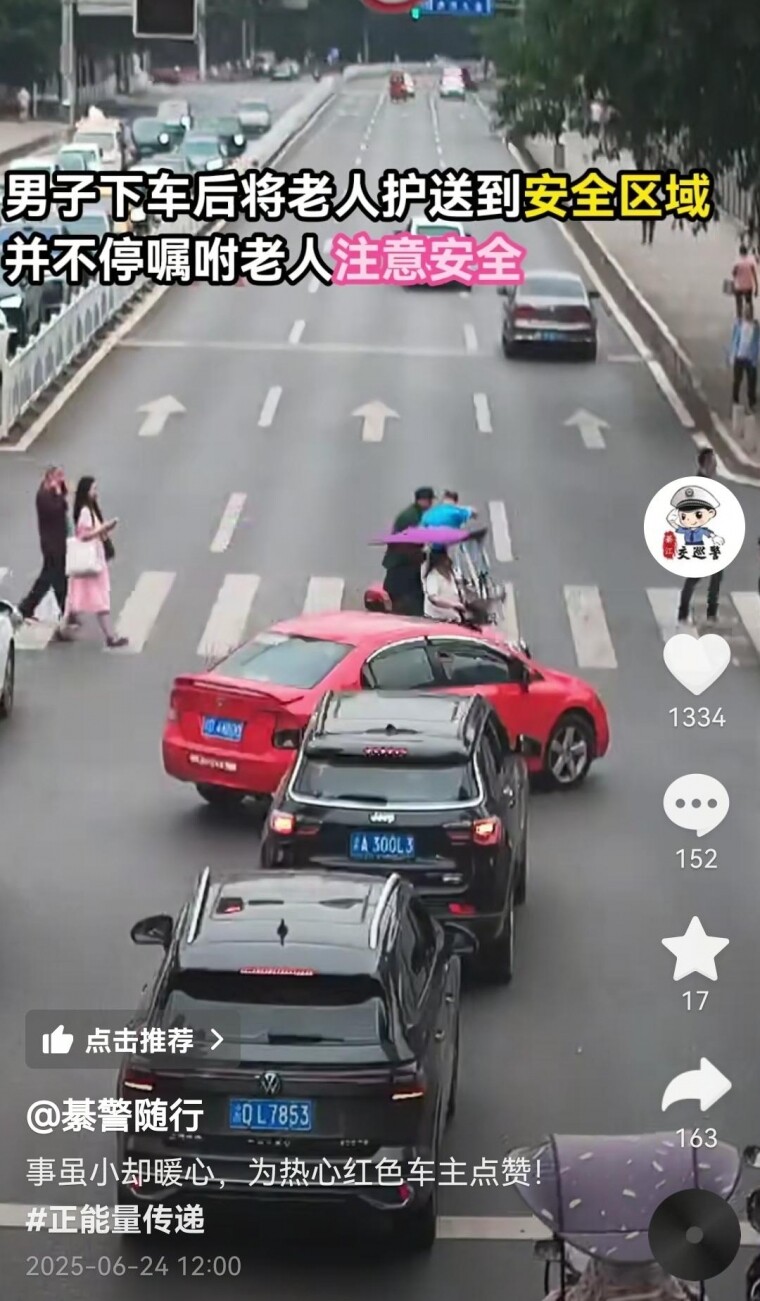Open the 交巡警 author profile avatar
This screenshot has width=760, height=1301.
[x=694, y=527]
